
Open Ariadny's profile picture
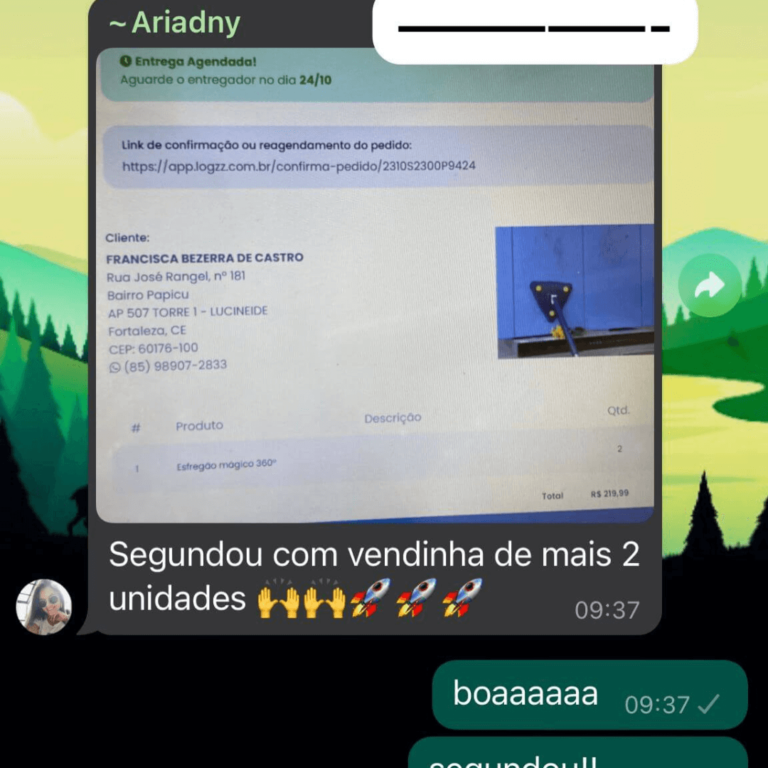point(44,606)
